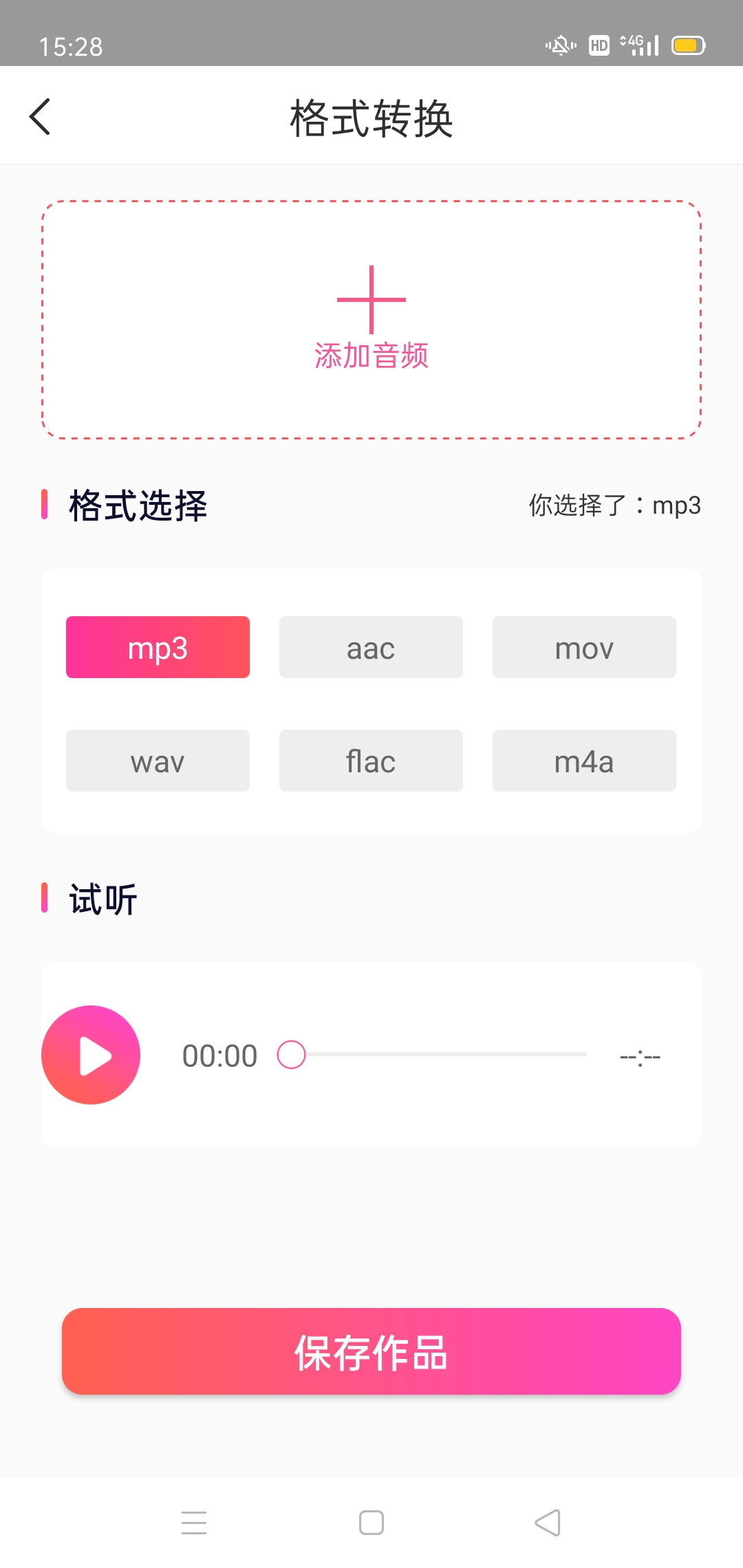Open recent apps from the navigation bar
The image size is (743, 1568).
click(195, 1522)
